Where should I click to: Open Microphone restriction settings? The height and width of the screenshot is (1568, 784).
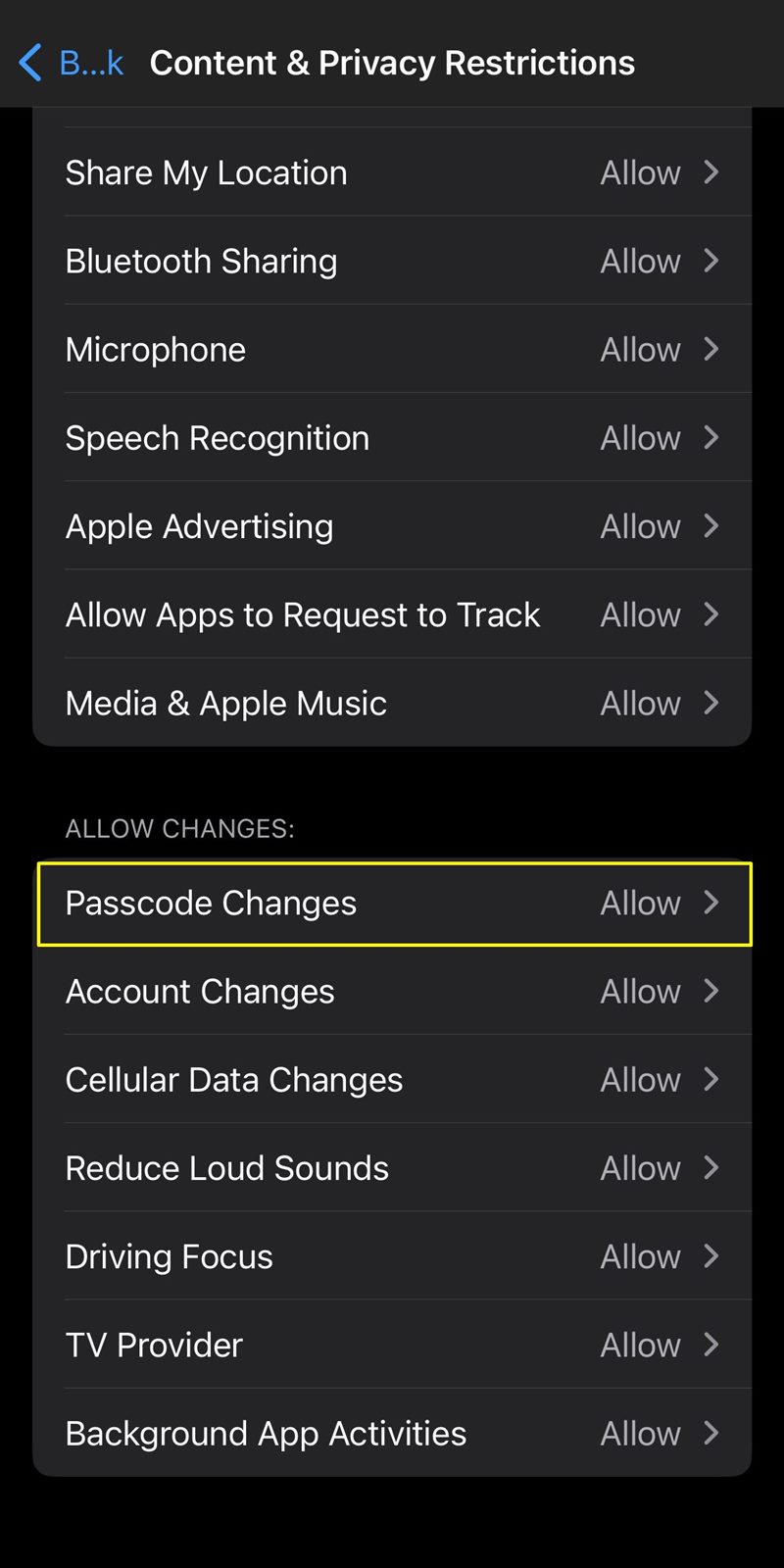pos(392,349)
